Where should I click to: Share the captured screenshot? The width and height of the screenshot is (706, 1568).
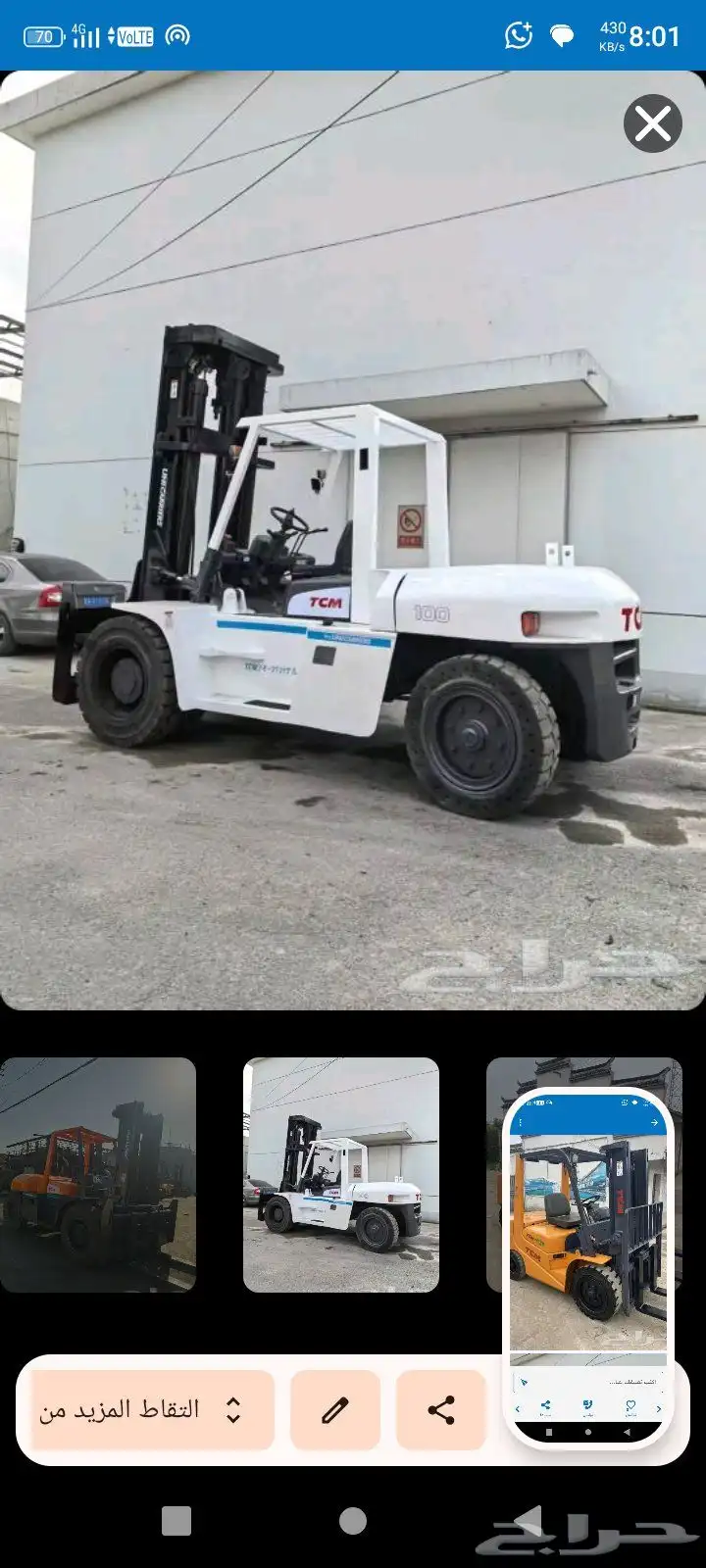(x=441, y=1410)
